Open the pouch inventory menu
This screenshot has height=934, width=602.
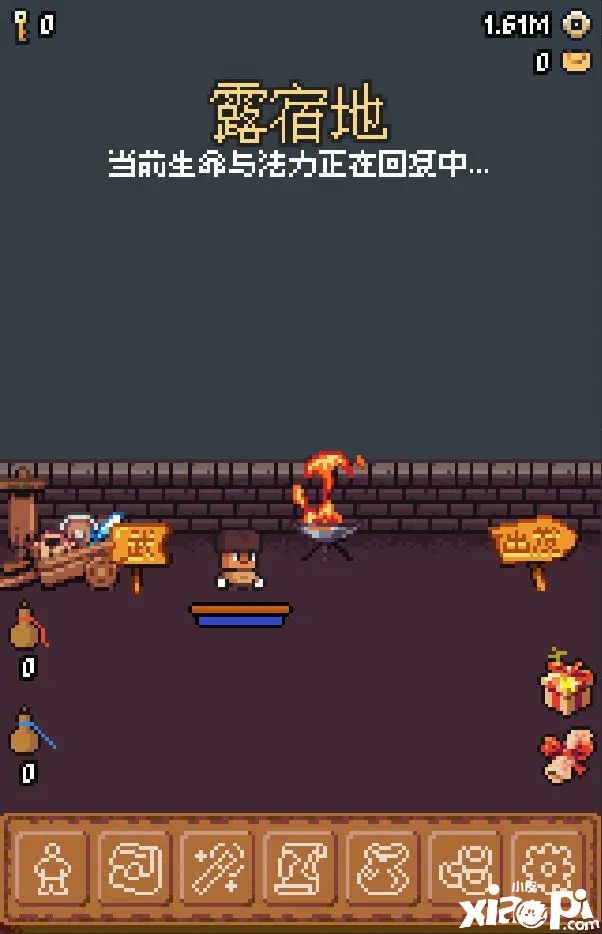(x=383, y=865)
